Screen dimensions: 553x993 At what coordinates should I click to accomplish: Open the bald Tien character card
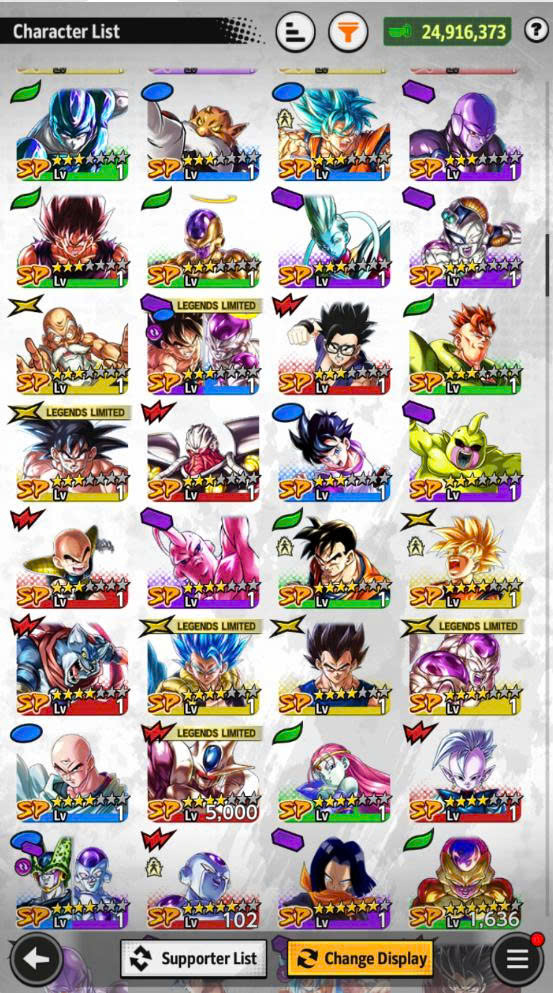point(72,775)
